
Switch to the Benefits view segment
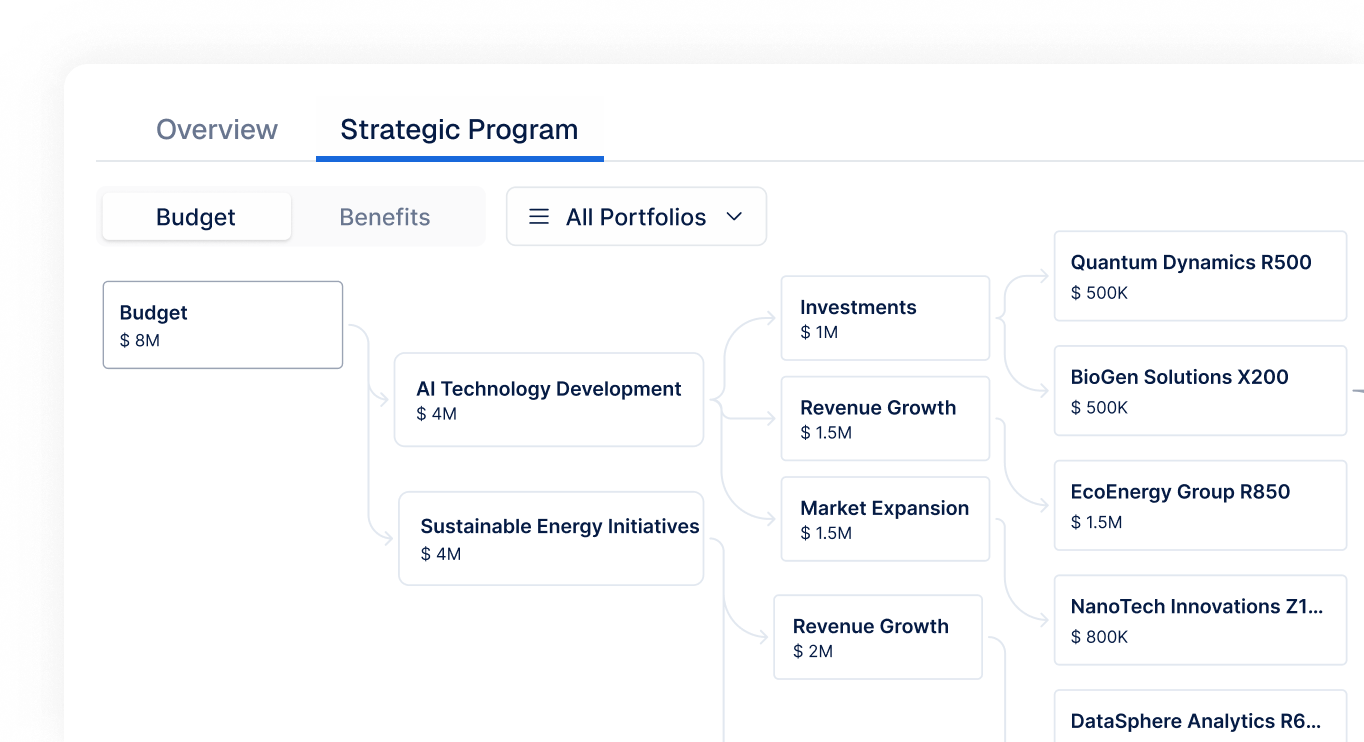pos(385,217)
